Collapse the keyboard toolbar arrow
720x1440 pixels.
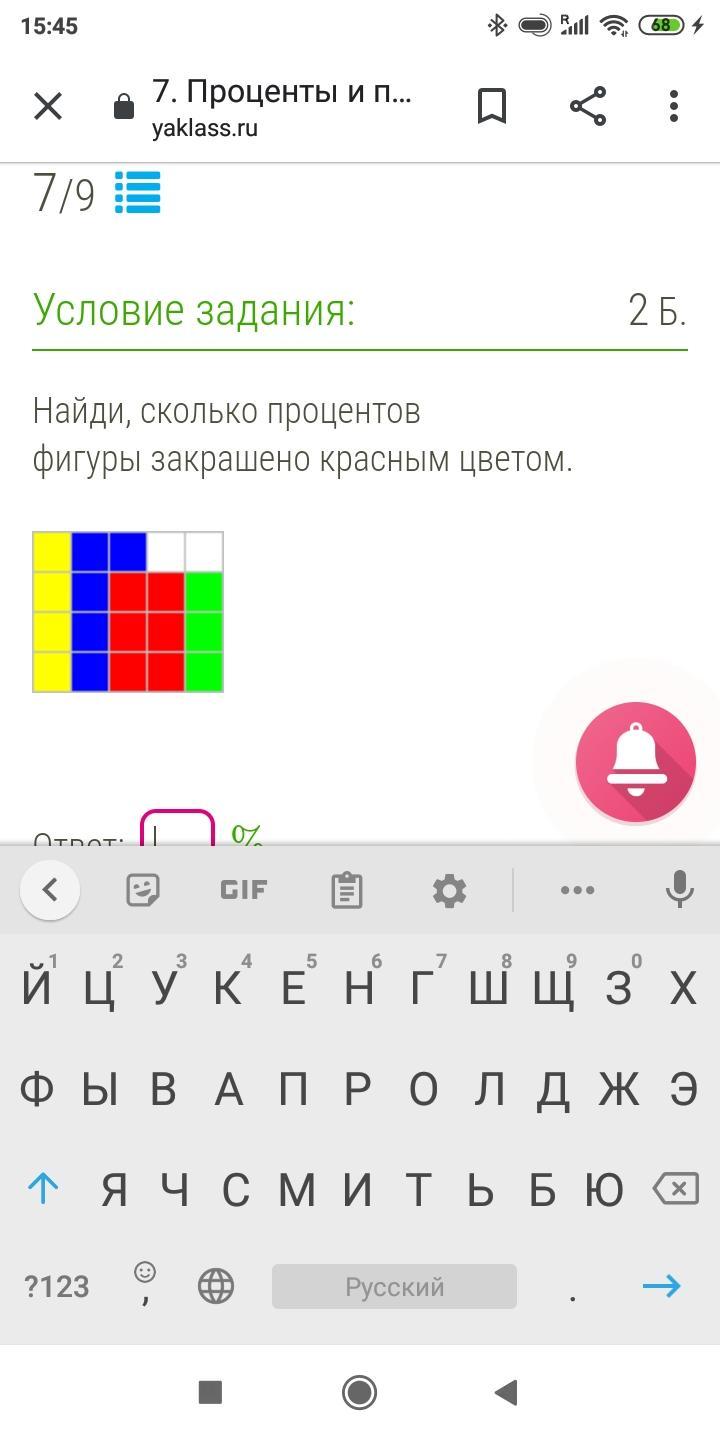pyautogui.click(x=50, y=889)
